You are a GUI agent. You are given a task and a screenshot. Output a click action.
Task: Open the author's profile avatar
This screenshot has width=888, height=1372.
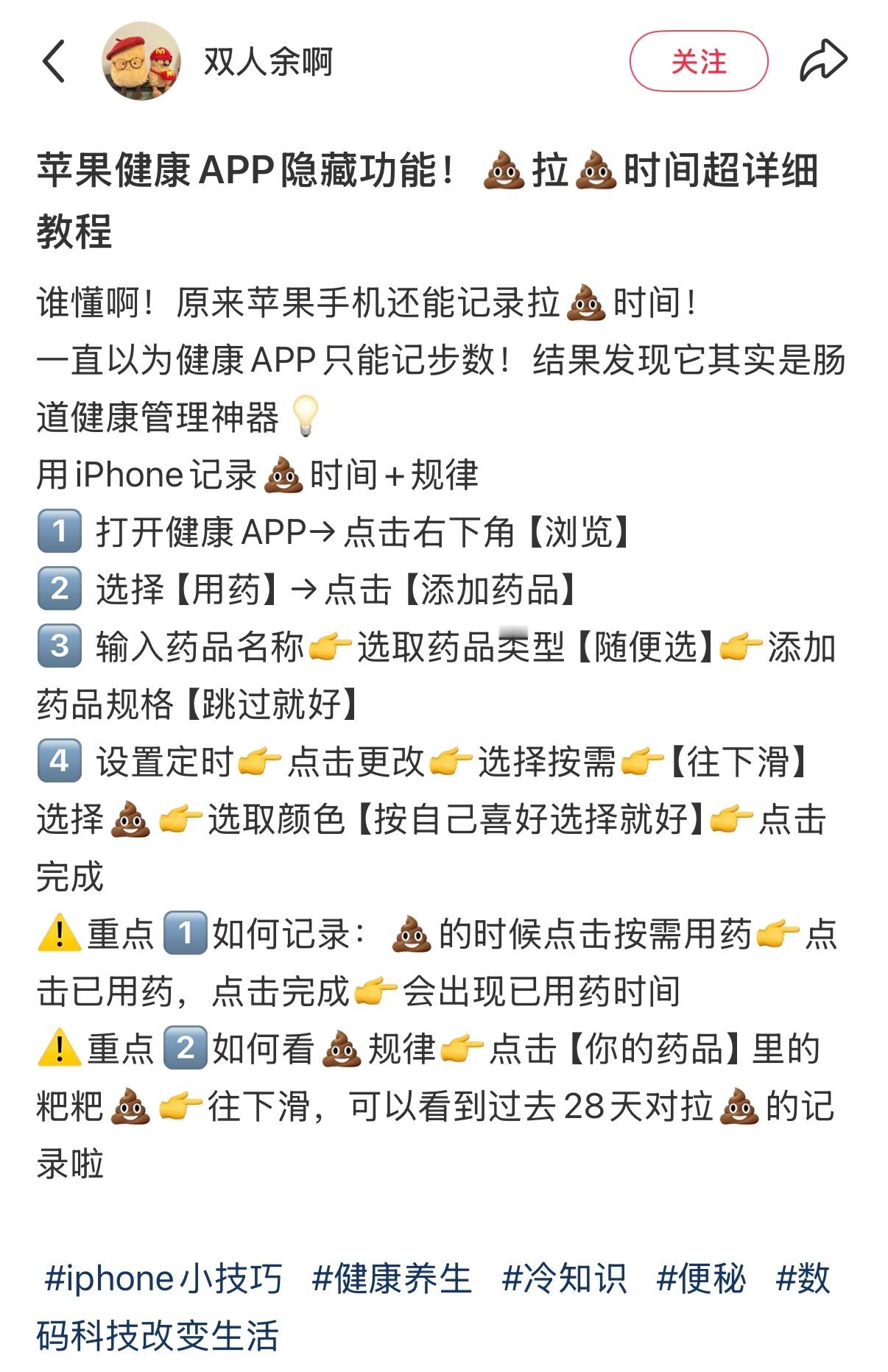click(140, 62)
